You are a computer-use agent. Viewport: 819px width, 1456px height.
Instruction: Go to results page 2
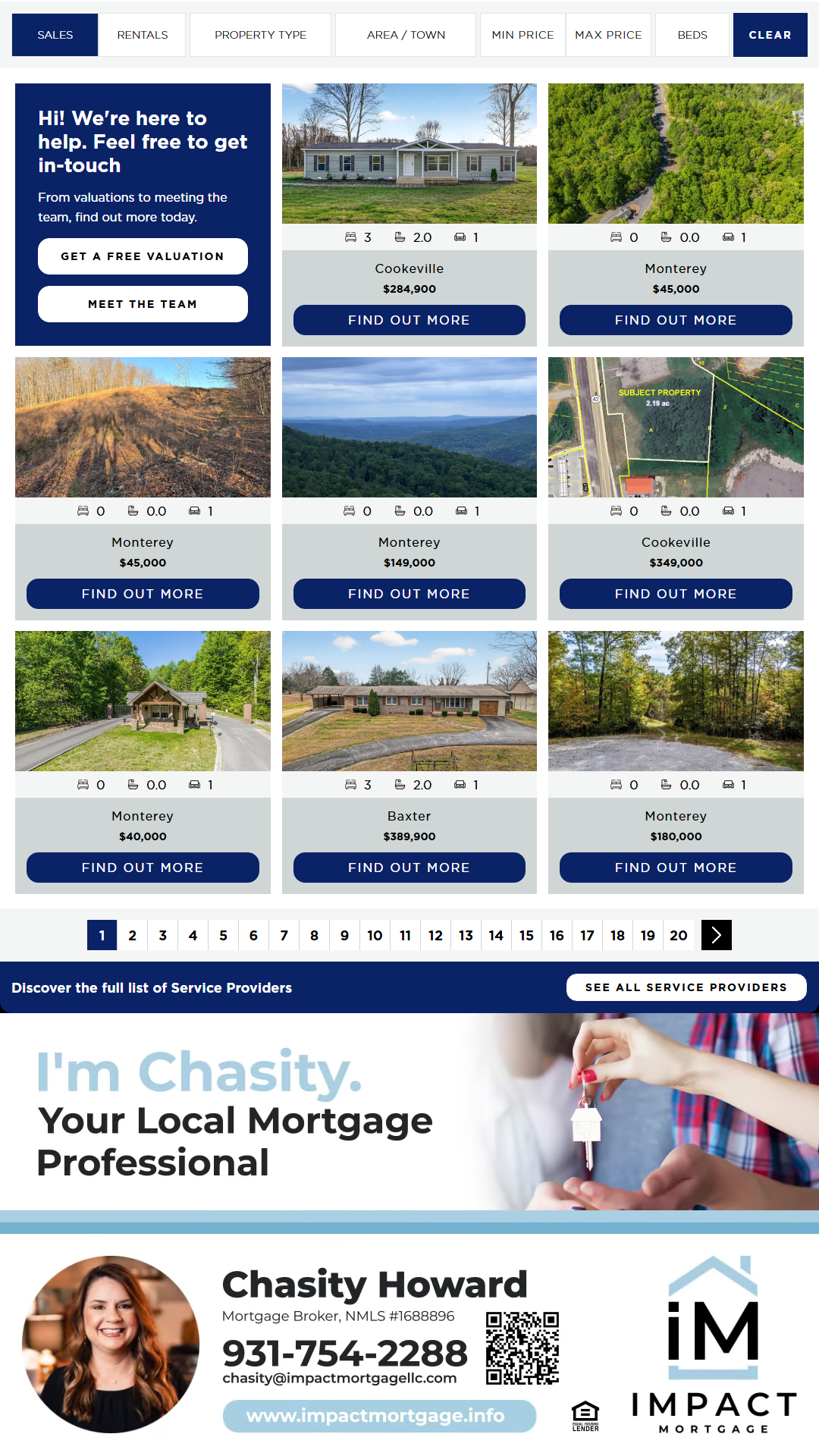[x=132, y=935]
